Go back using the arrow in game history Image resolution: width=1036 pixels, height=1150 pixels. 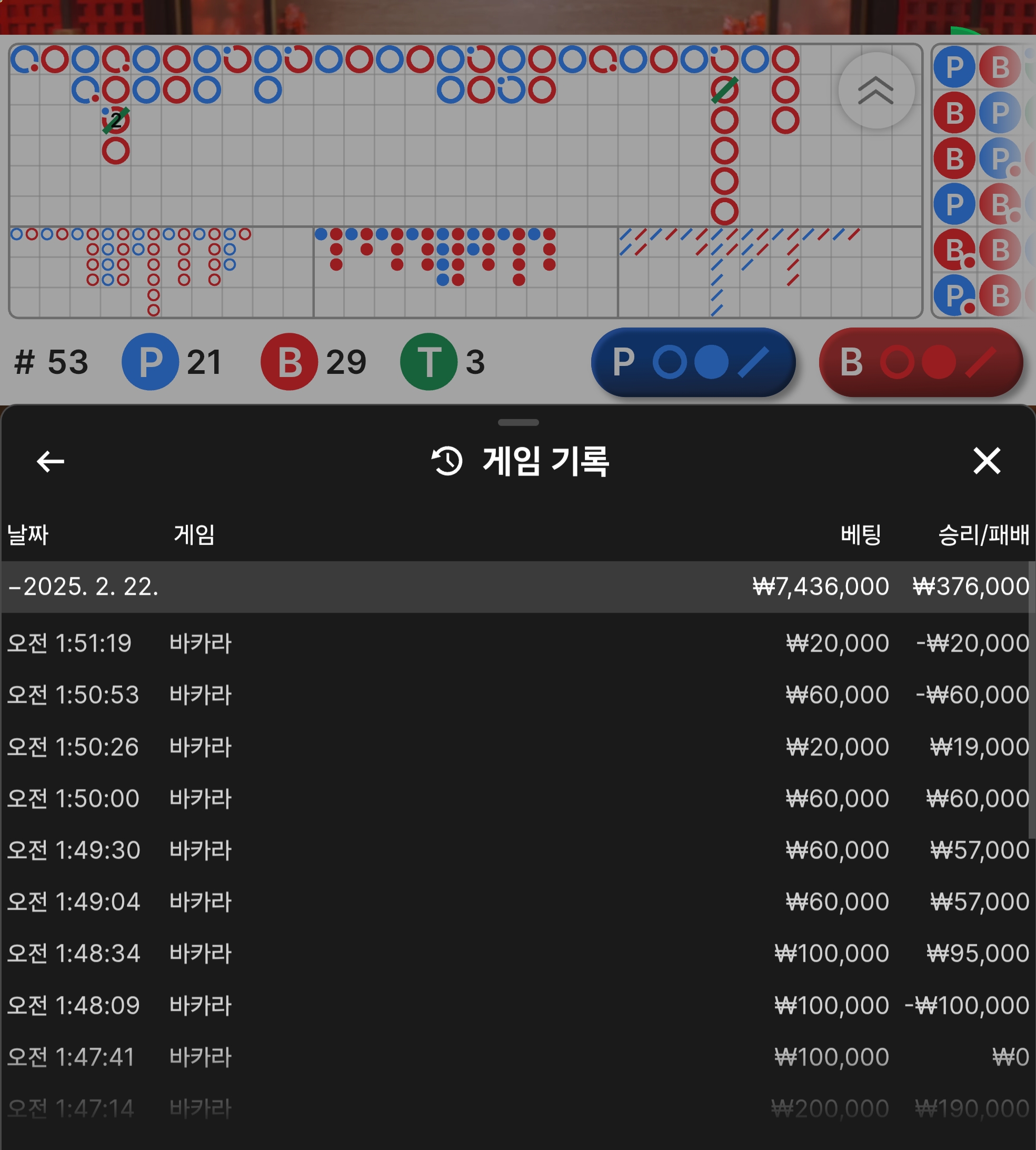[50, 461]
